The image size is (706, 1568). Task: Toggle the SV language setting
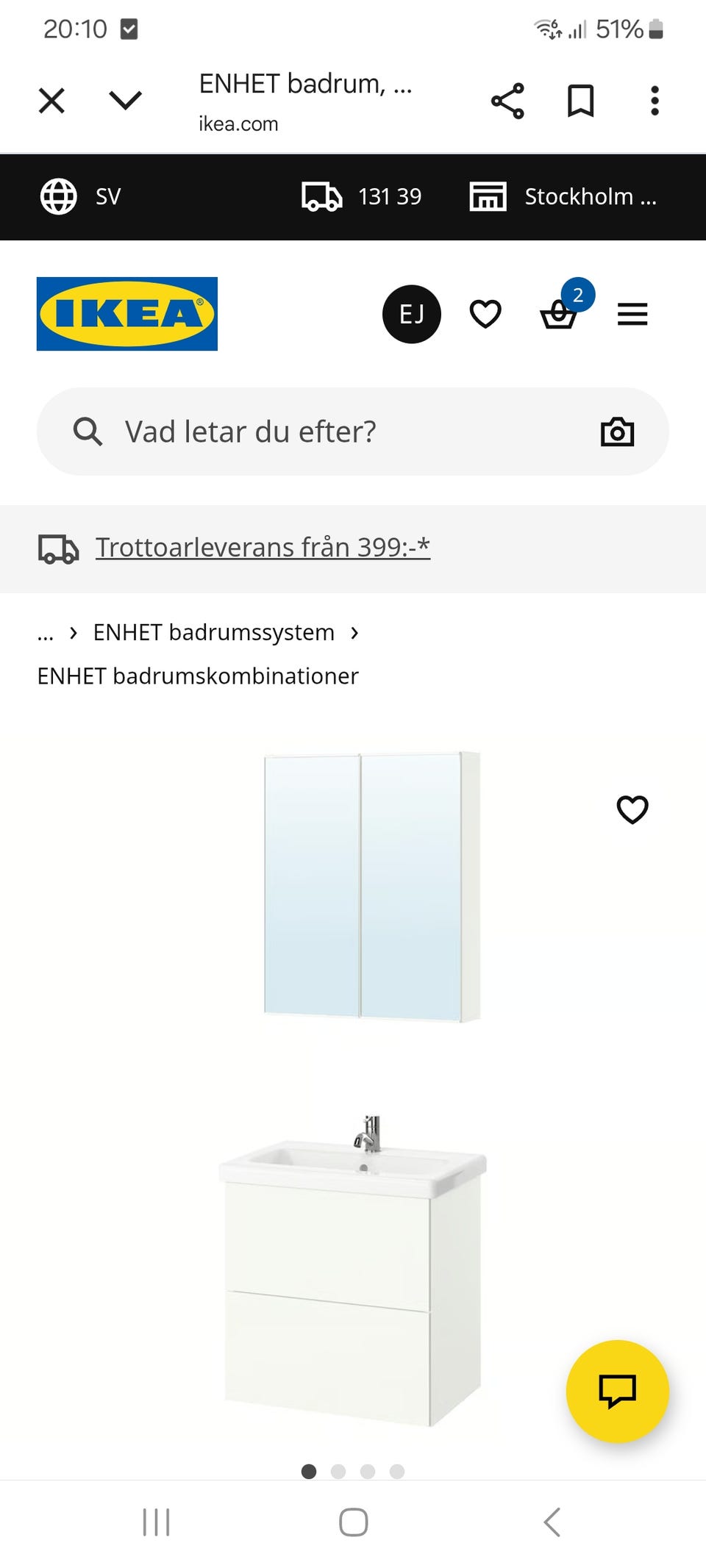[83, 196]
